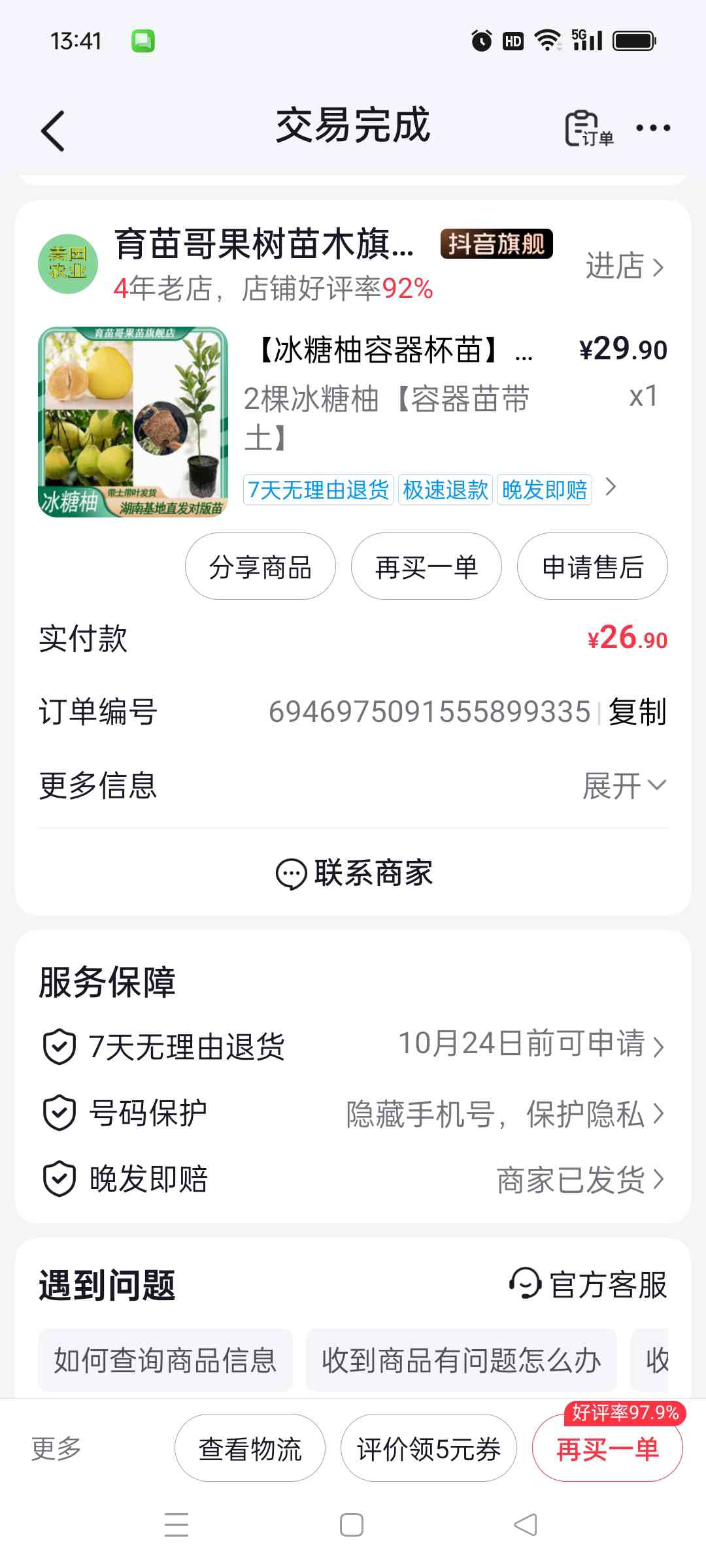Image resolution: width=706 pixels, height=1568 pixels.
Task: Open the three-dot overflow menu
Action: point(653,128)
